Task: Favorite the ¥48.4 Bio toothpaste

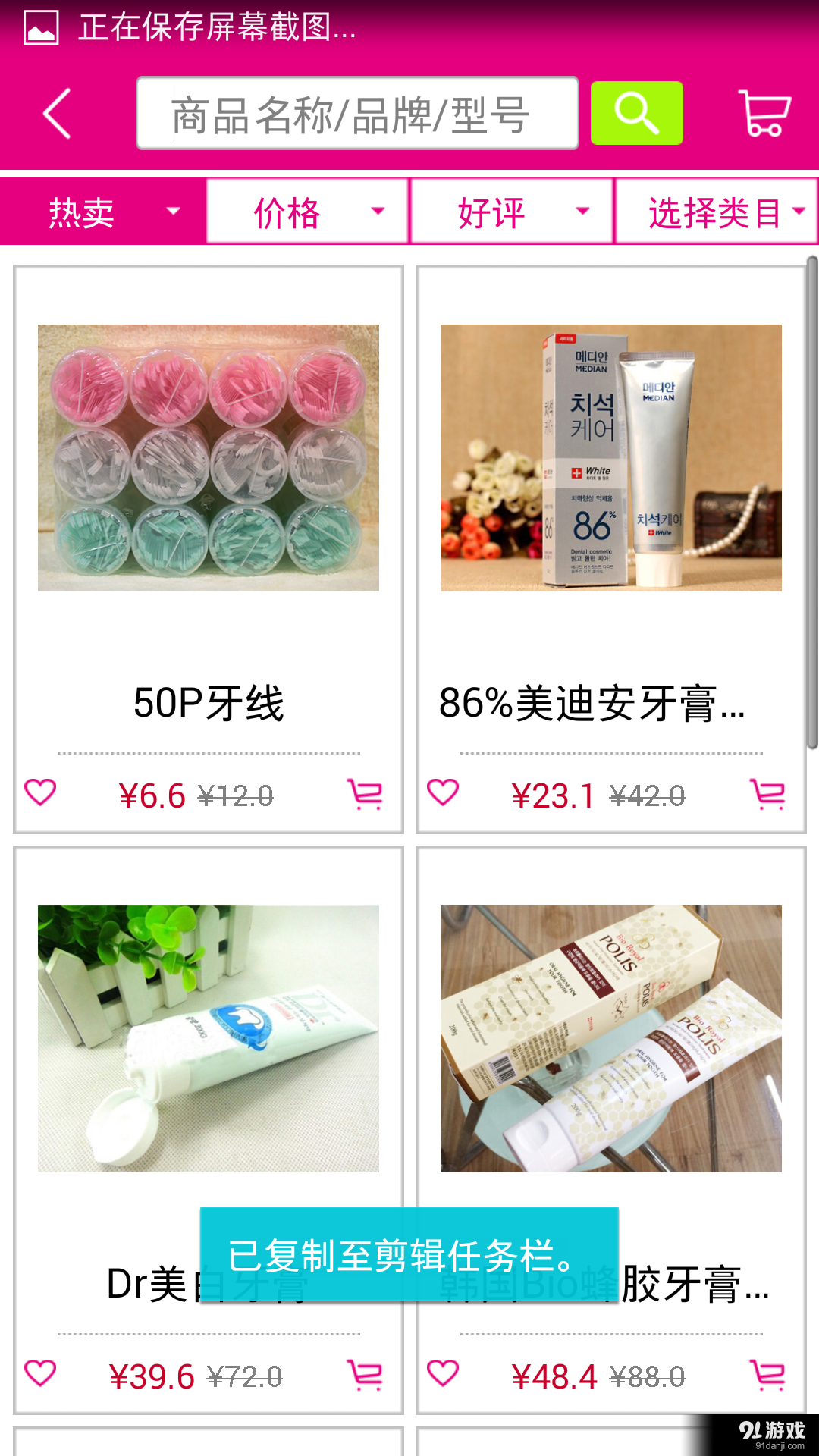Action: [443, 1373]
